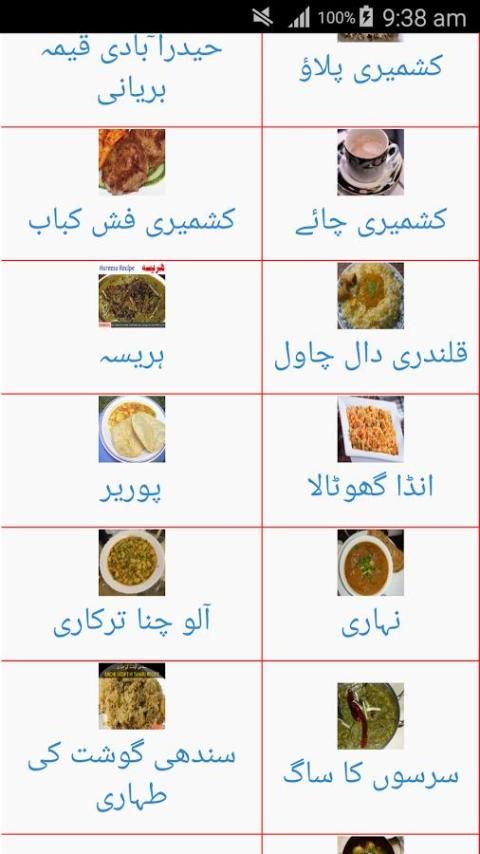Open the کشمیری پلاؤ recipe
This screenshot has height=854, width=480.
click(370, 80)
